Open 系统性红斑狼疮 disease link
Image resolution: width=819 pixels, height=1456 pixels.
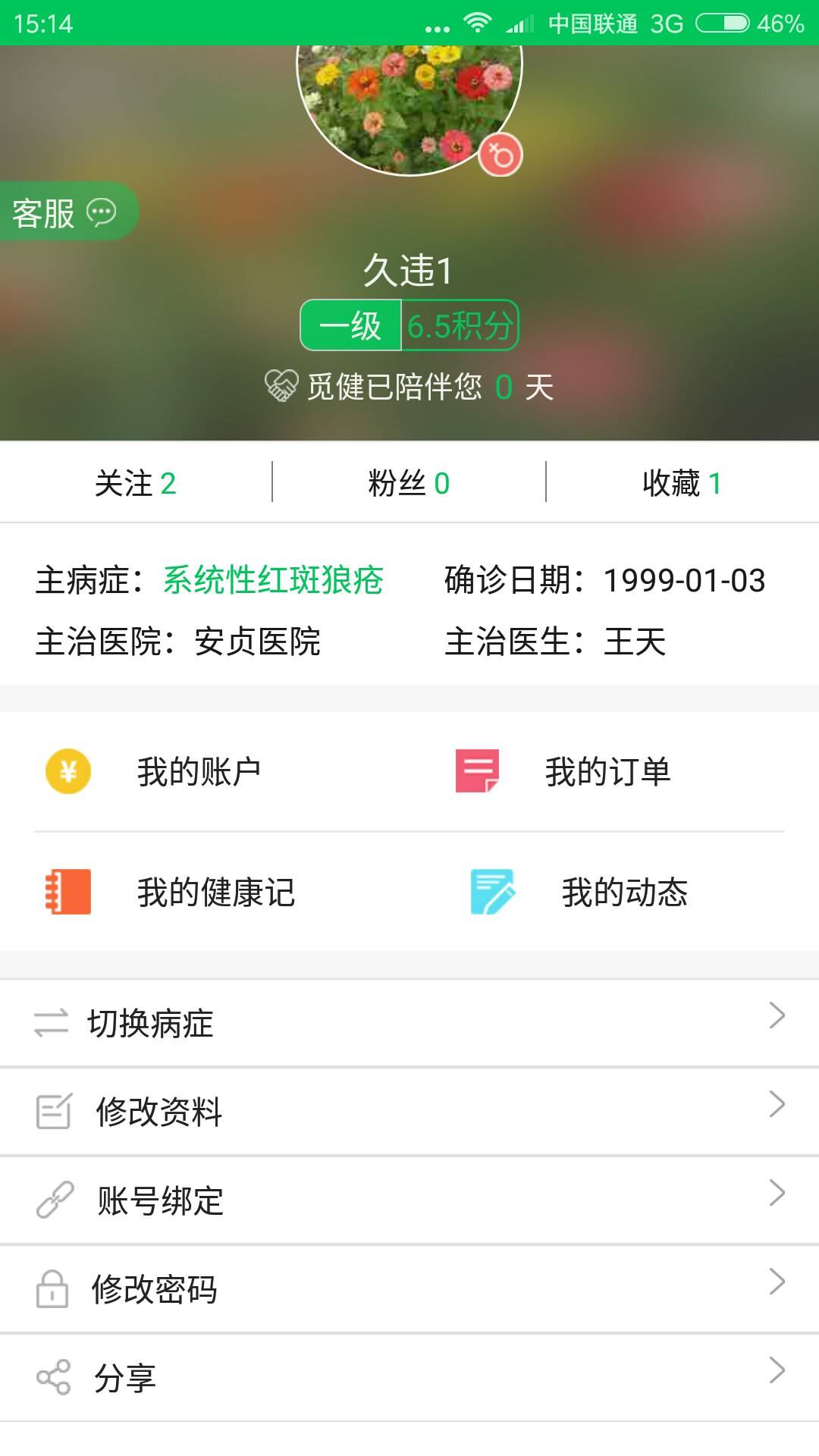(273, 580)
